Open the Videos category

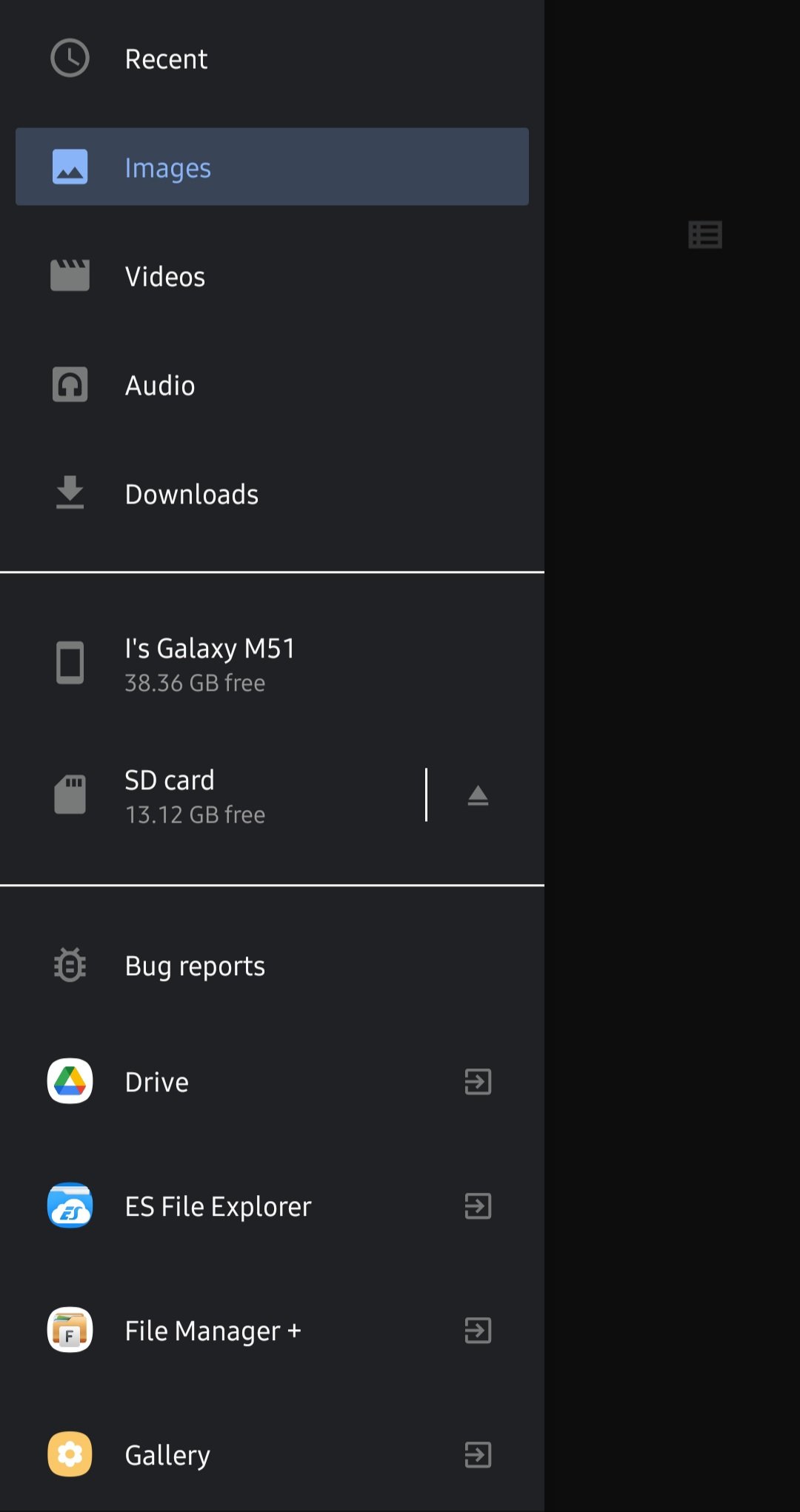(272, 276)
